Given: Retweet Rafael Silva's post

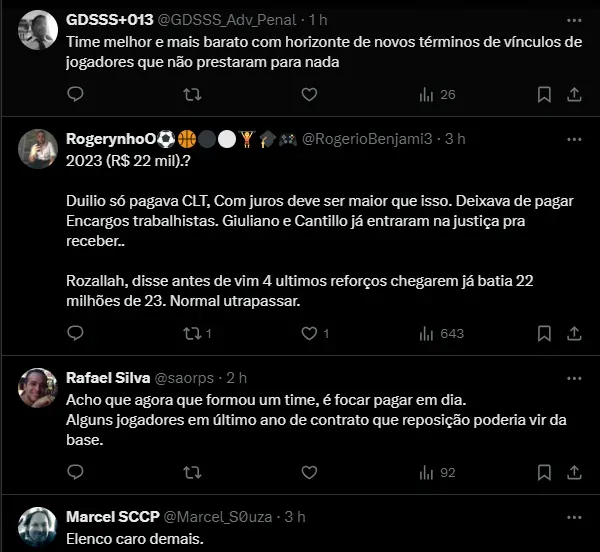Looking at the screenshot, I should coord(193,472).
